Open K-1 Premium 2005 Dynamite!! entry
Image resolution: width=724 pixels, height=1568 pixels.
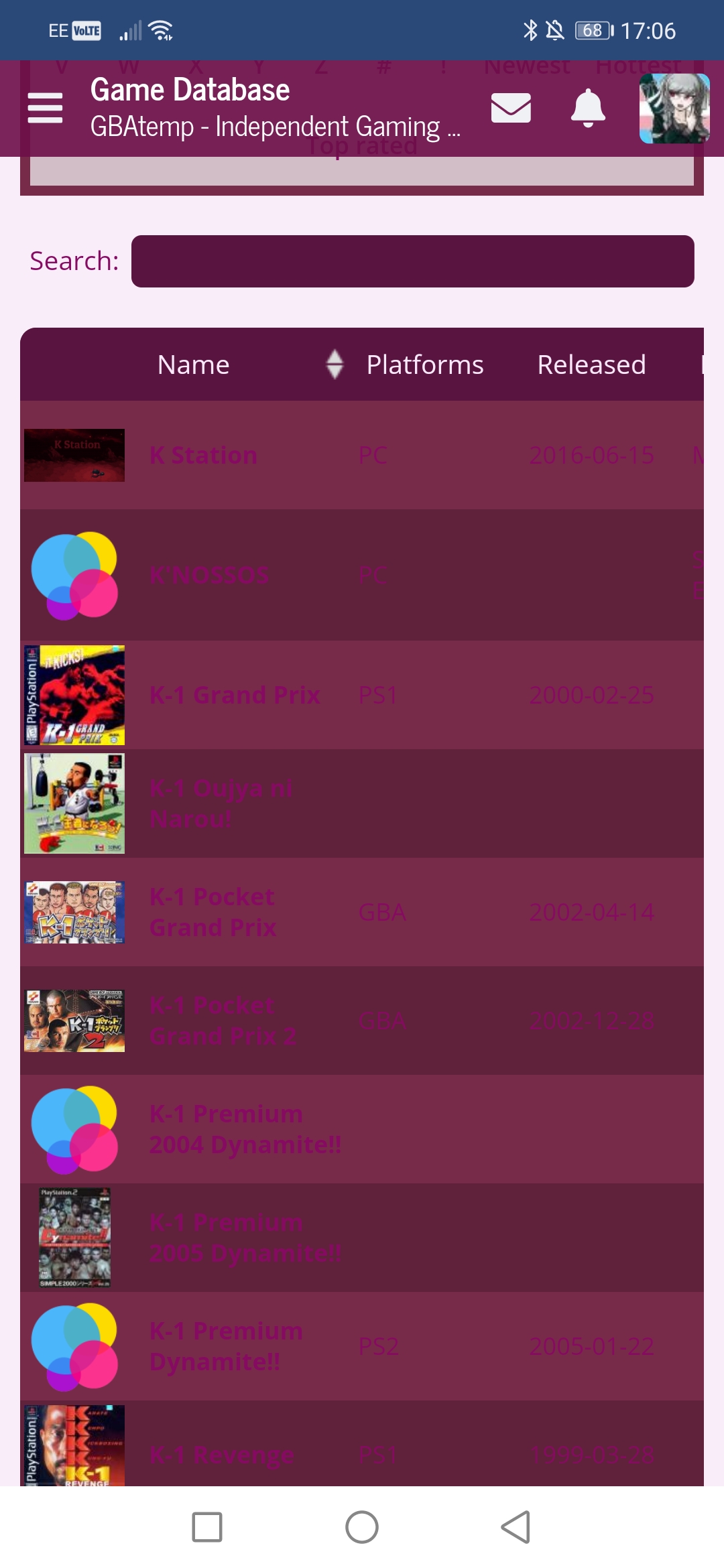[x=245, y=1238]
